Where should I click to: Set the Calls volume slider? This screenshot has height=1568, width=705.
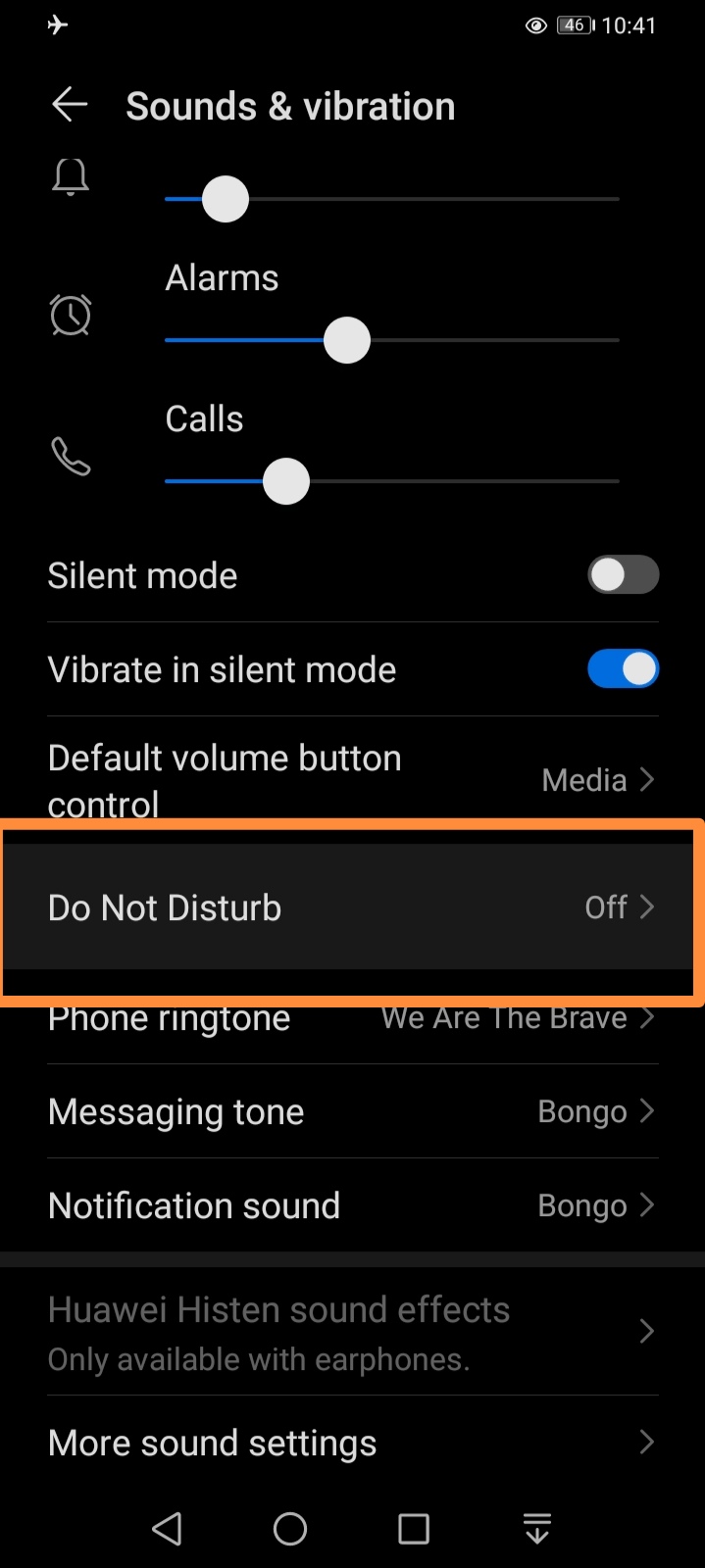(x=286, y=481)
